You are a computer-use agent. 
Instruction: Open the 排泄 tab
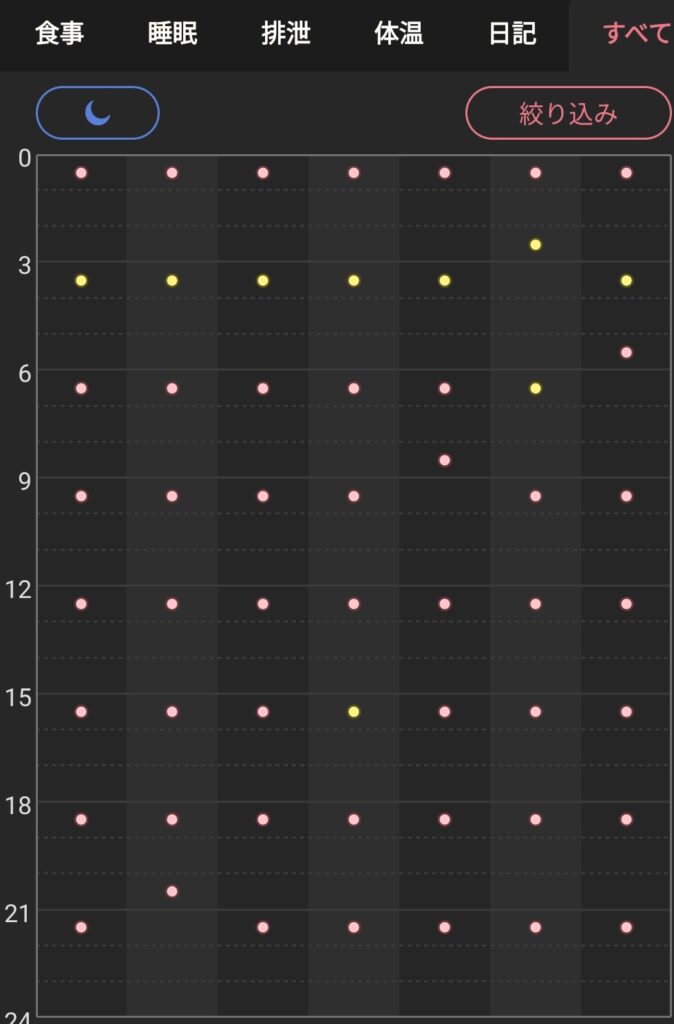tap(285, 33)
